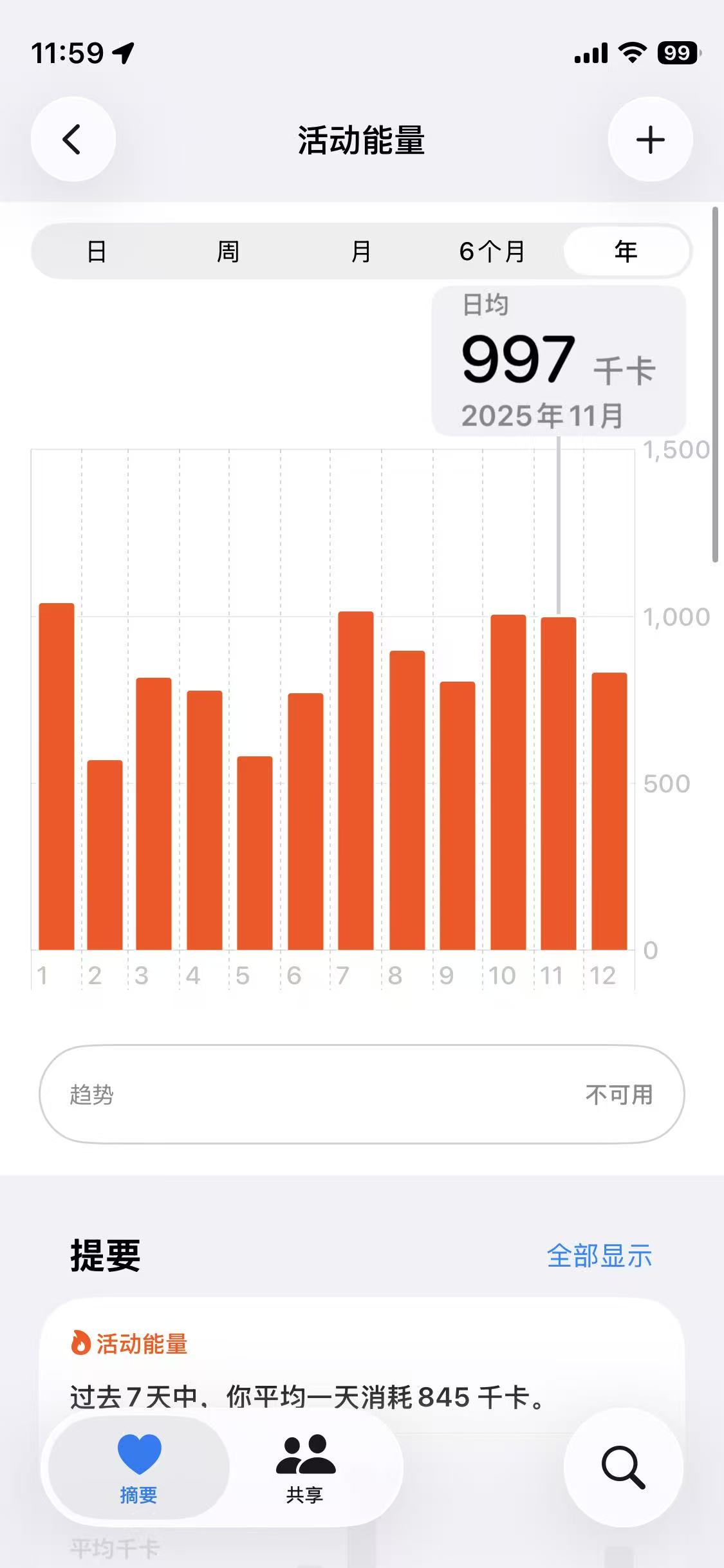
Task: Go back from 活动能量 page
Action: tap(73, 139)
